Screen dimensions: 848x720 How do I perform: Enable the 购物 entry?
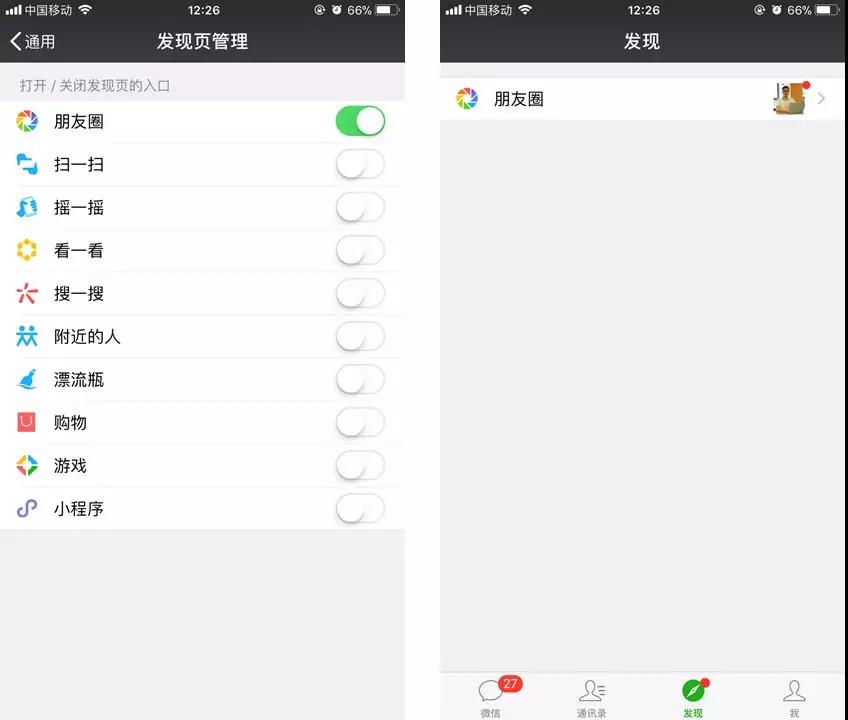[x=360, y=423]
